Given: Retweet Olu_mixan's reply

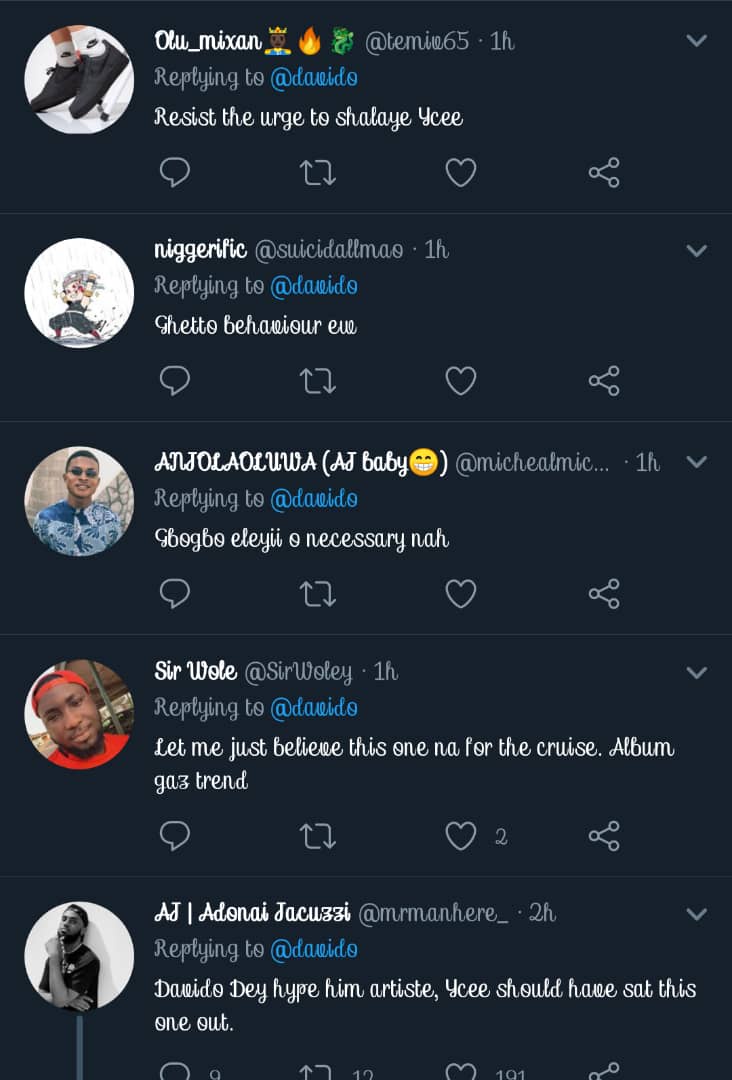Looking at the screenshot, I should click(318, 173).
